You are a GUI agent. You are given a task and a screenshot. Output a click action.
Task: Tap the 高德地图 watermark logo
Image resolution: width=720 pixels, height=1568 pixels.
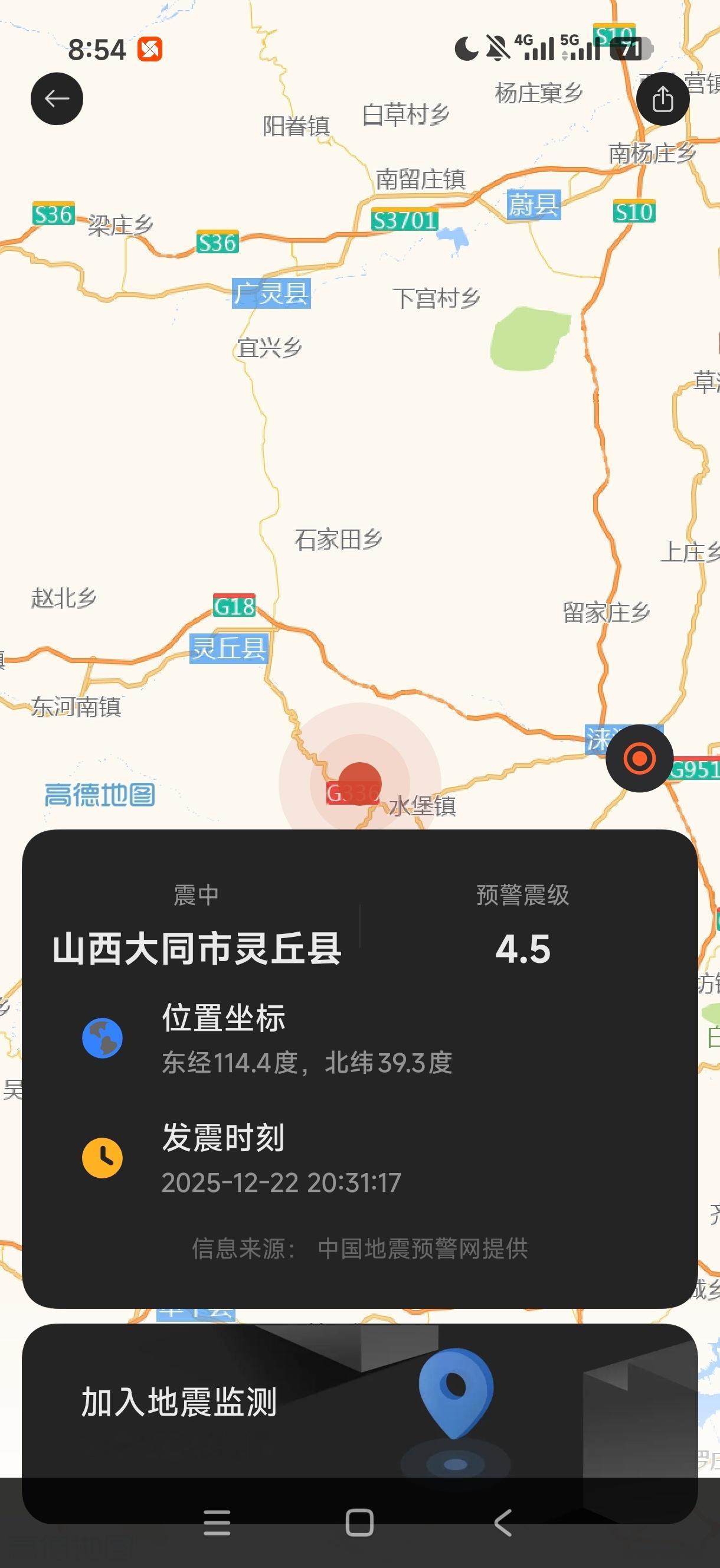point(99,793)
